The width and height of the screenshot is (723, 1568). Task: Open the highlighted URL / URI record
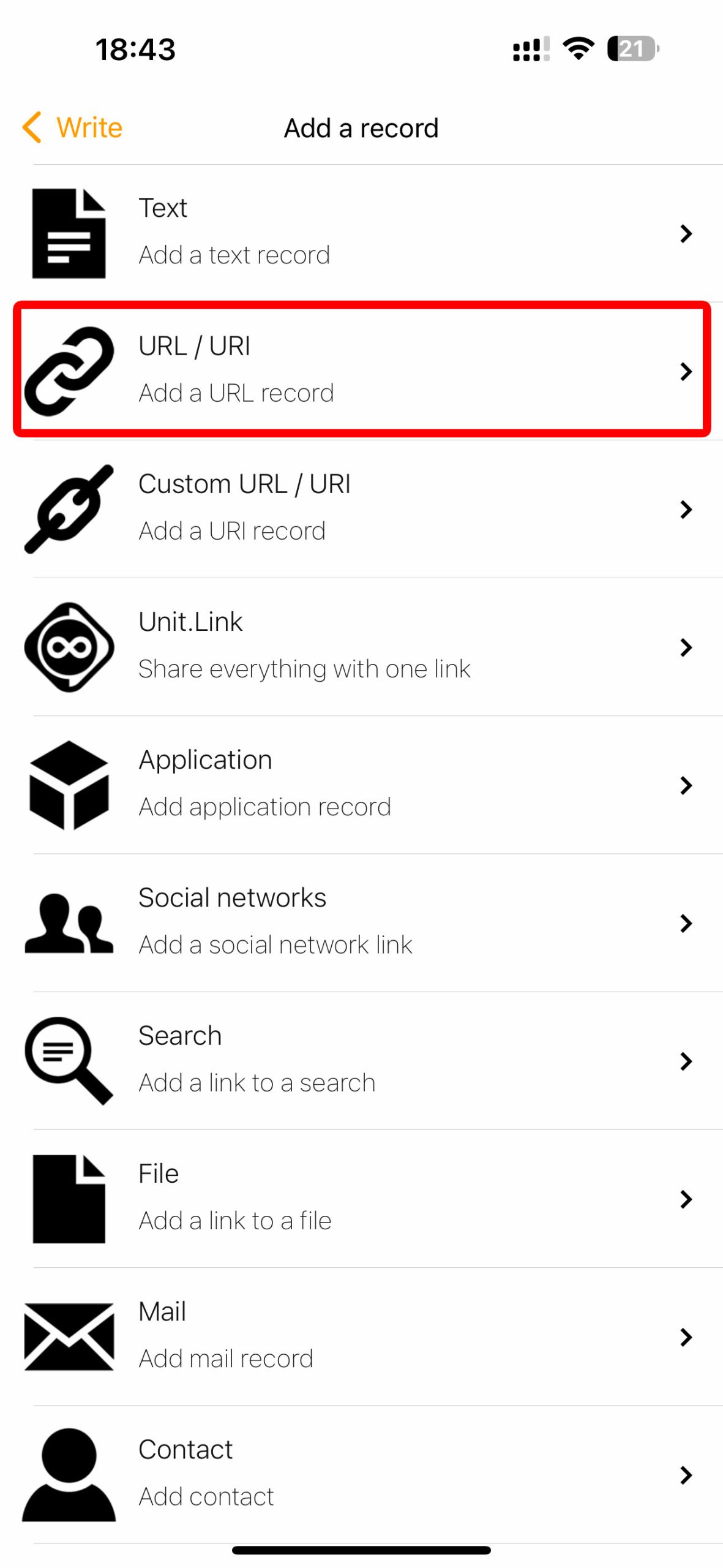click(361, 367)
